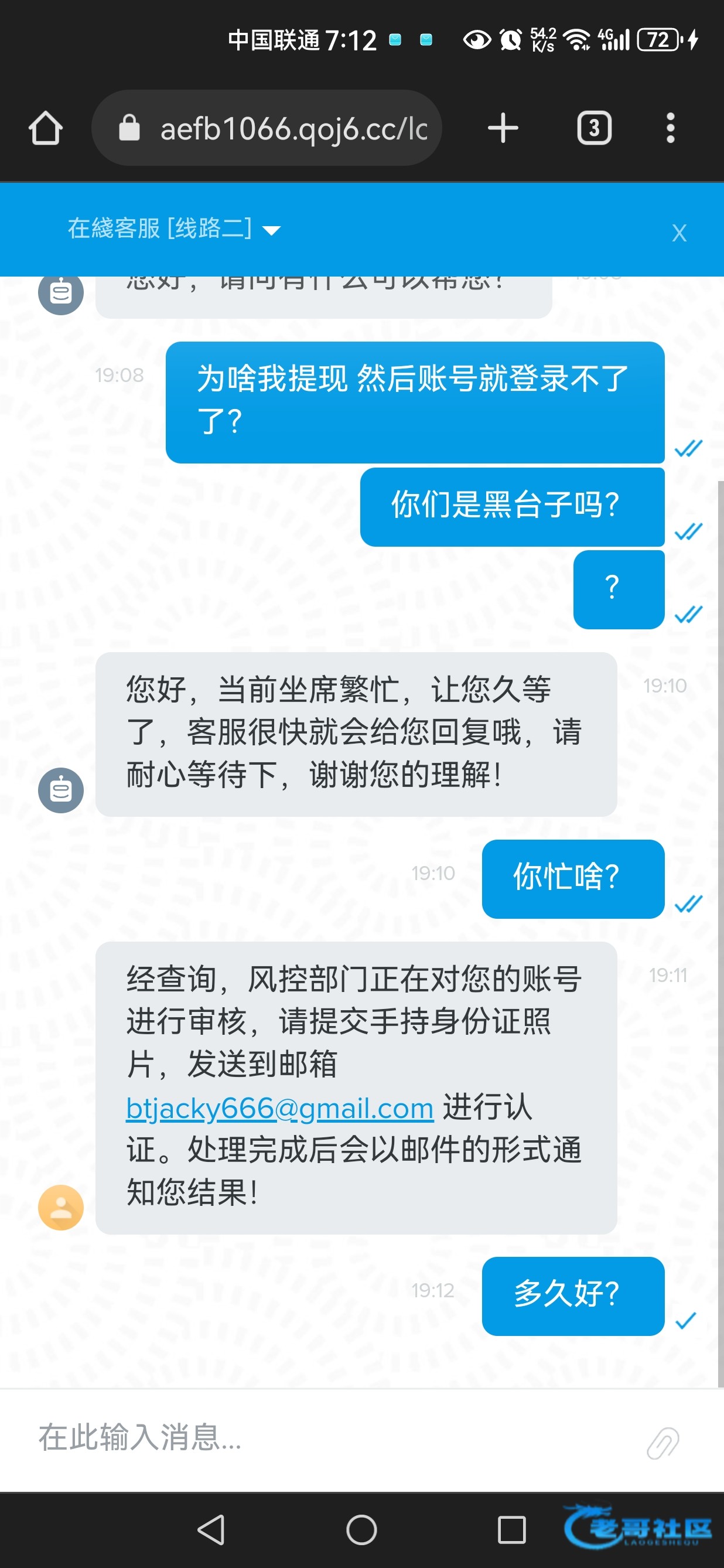Viewport: 724px width, 1568px height.
Task: Open recent apps from the navigation bar
Action: (512, 1530)
